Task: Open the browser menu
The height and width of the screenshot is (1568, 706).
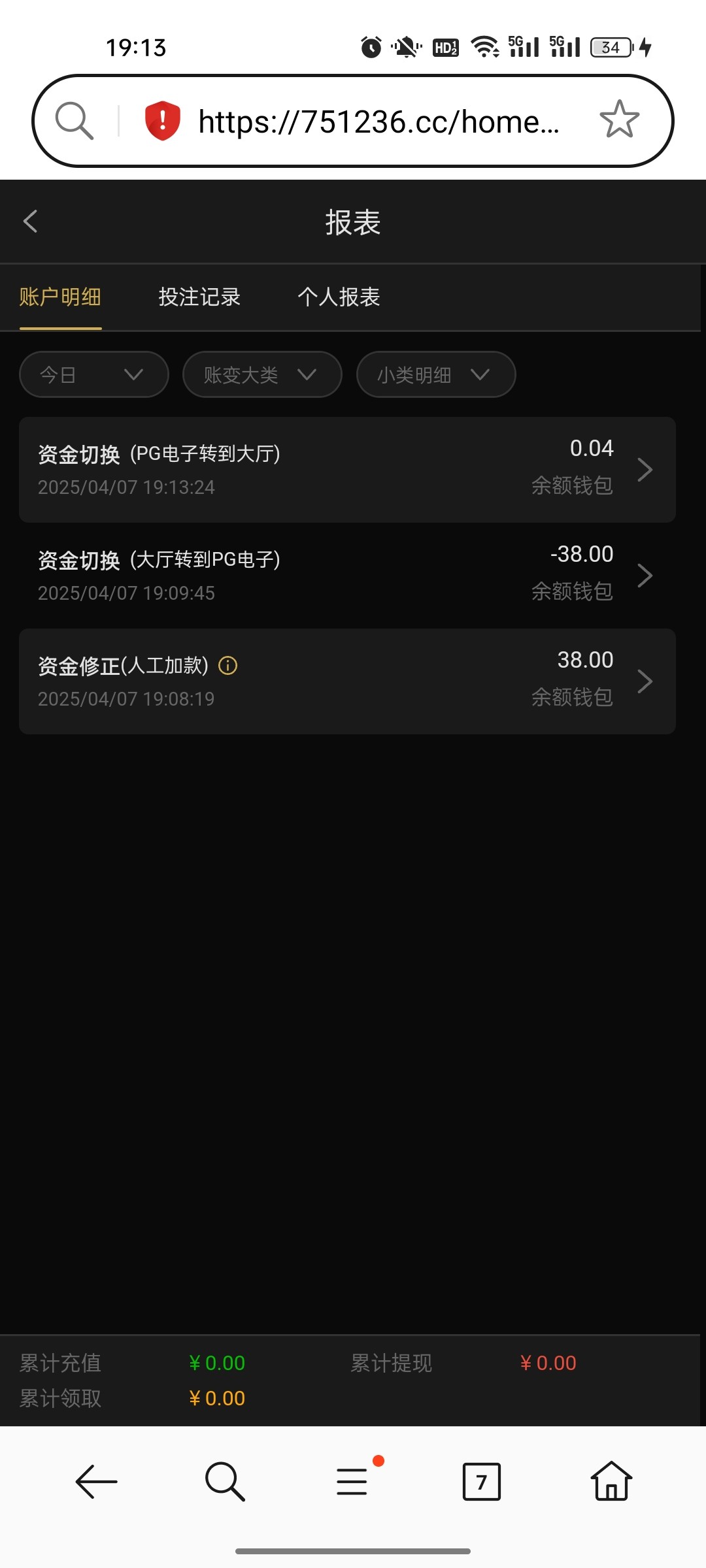Action: click(352, 1481)
